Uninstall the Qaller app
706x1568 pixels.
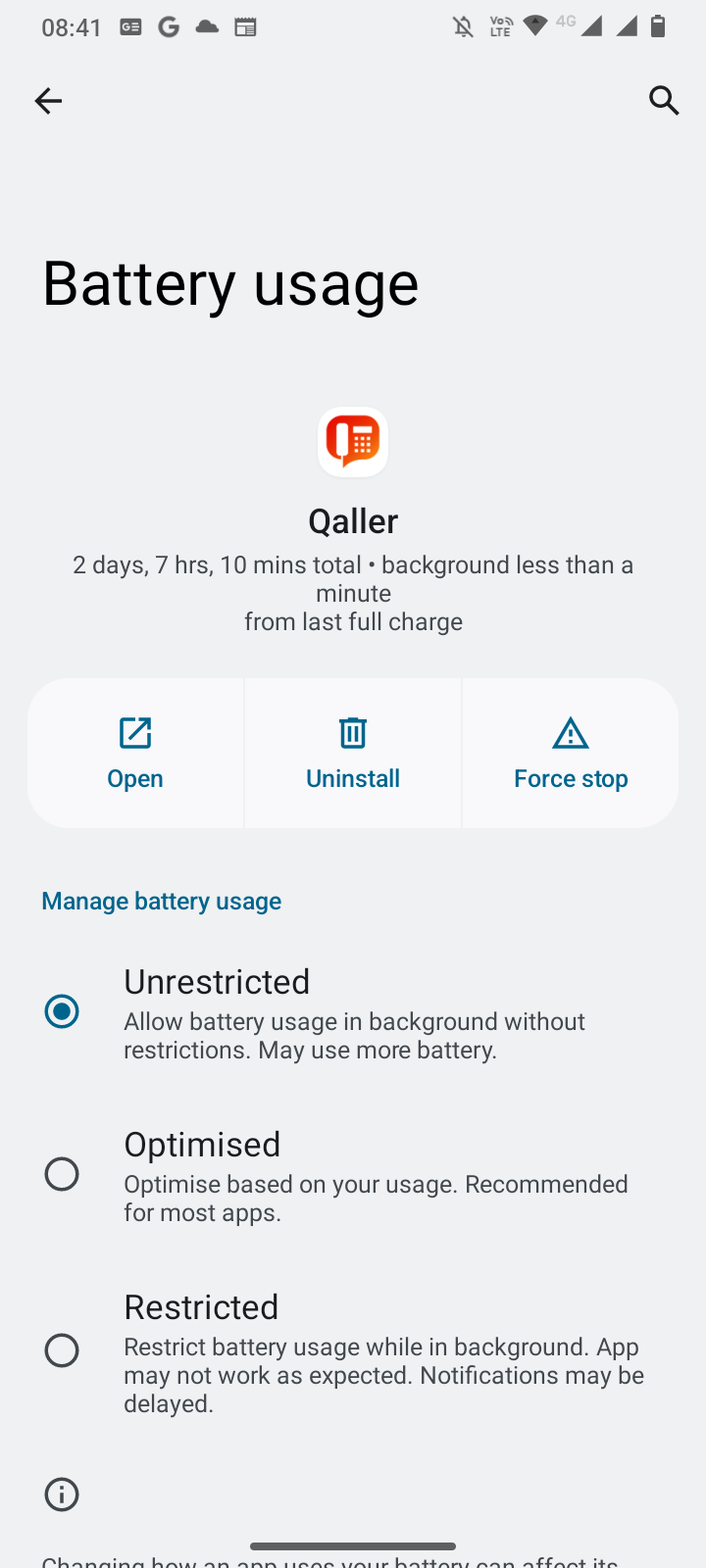[x=353, y=753]
